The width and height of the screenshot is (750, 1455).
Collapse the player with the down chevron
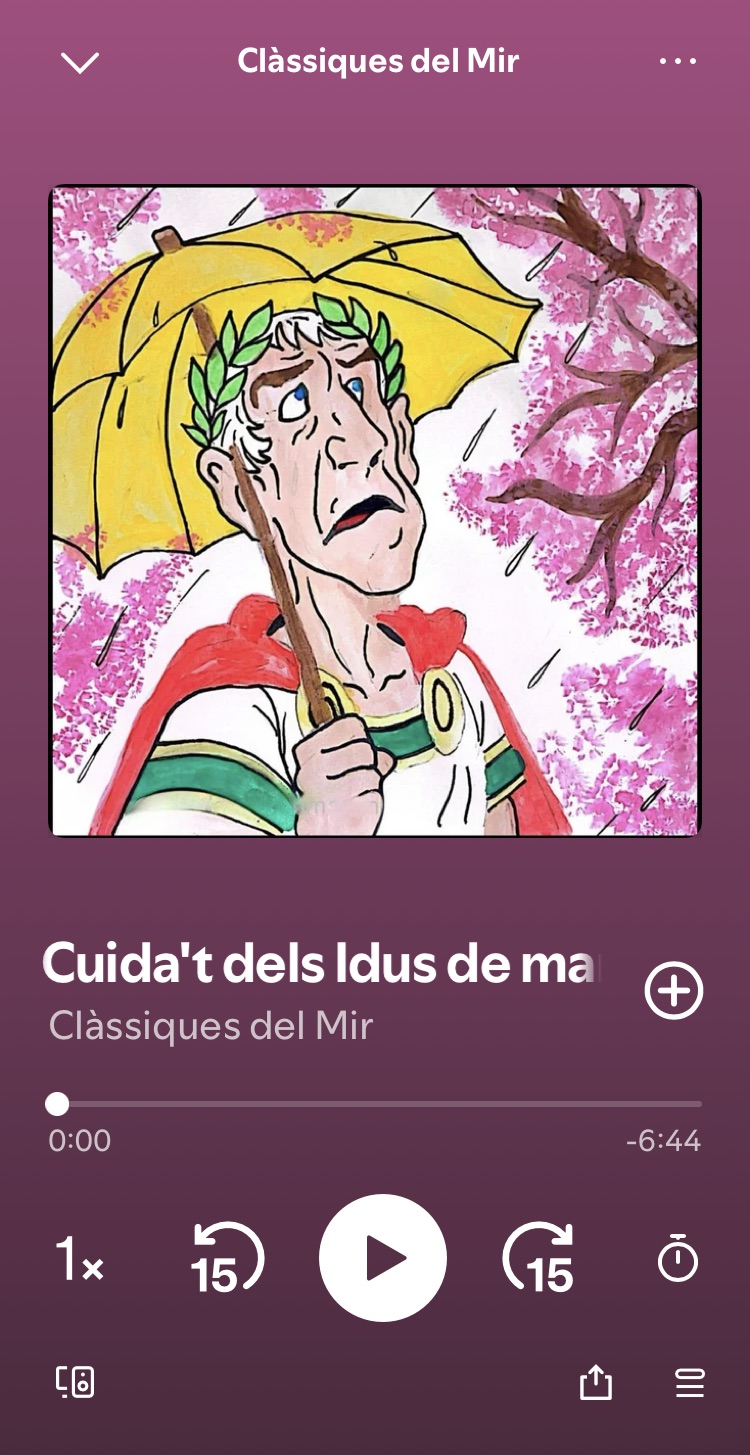tap(80, 62)
